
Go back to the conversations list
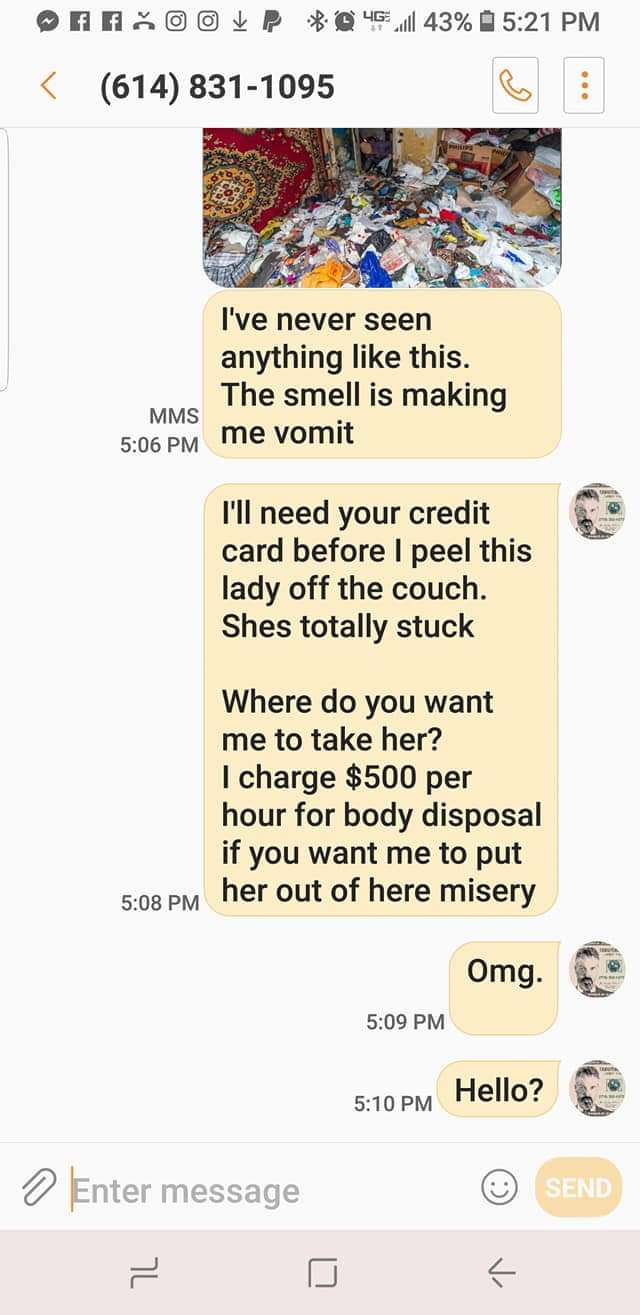click(47, 87)
